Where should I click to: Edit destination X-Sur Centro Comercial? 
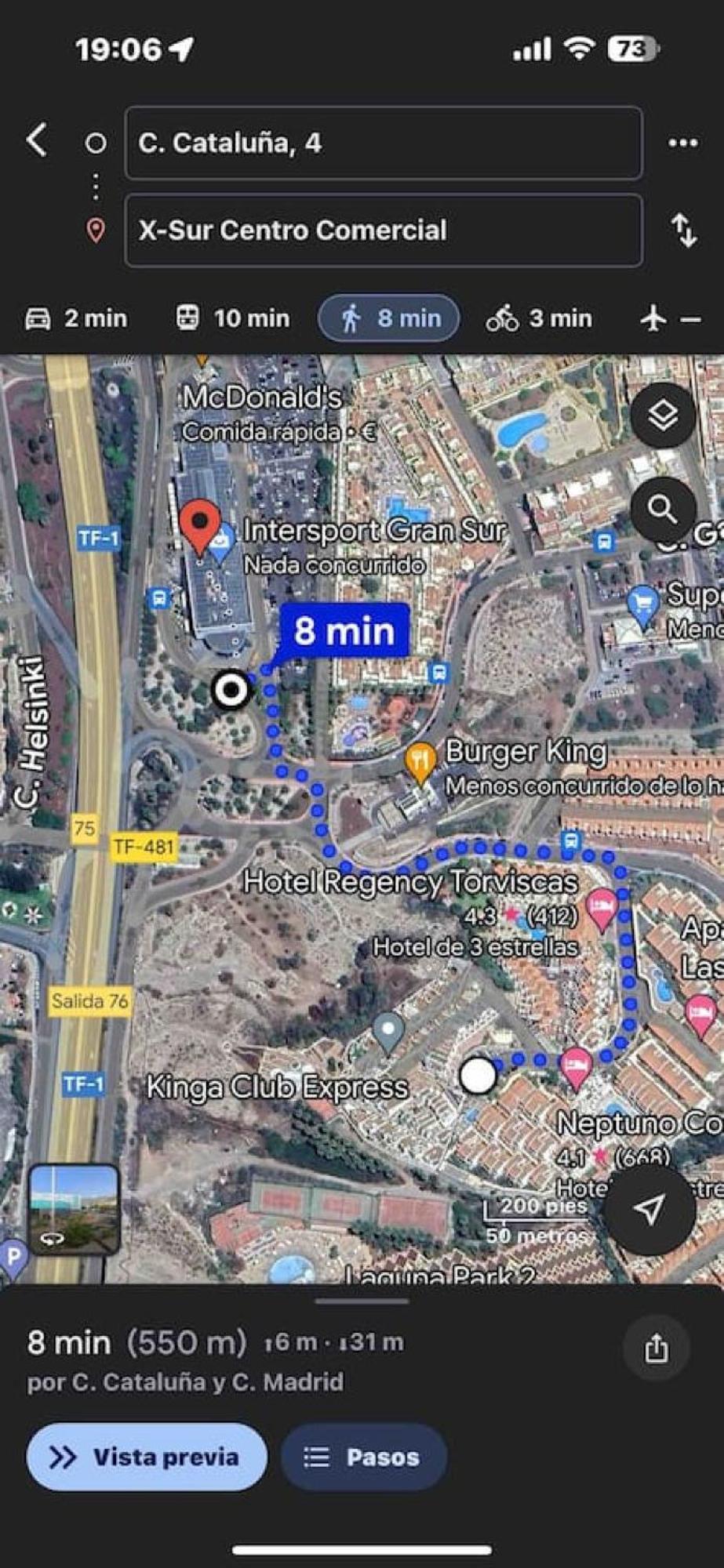383,230
